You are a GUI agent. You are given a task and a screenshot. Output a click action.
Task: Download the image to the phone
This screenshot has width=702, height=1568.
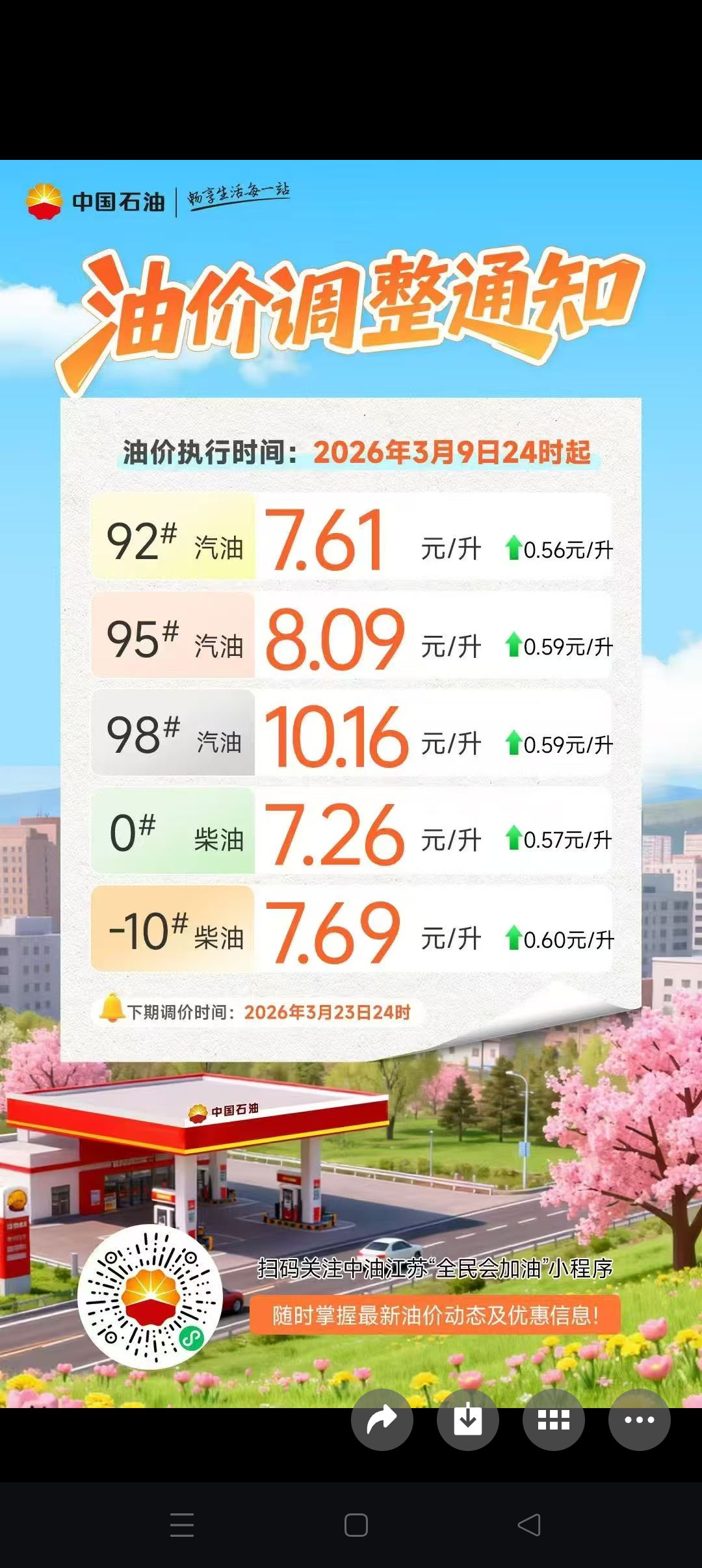click(467, 1420)
